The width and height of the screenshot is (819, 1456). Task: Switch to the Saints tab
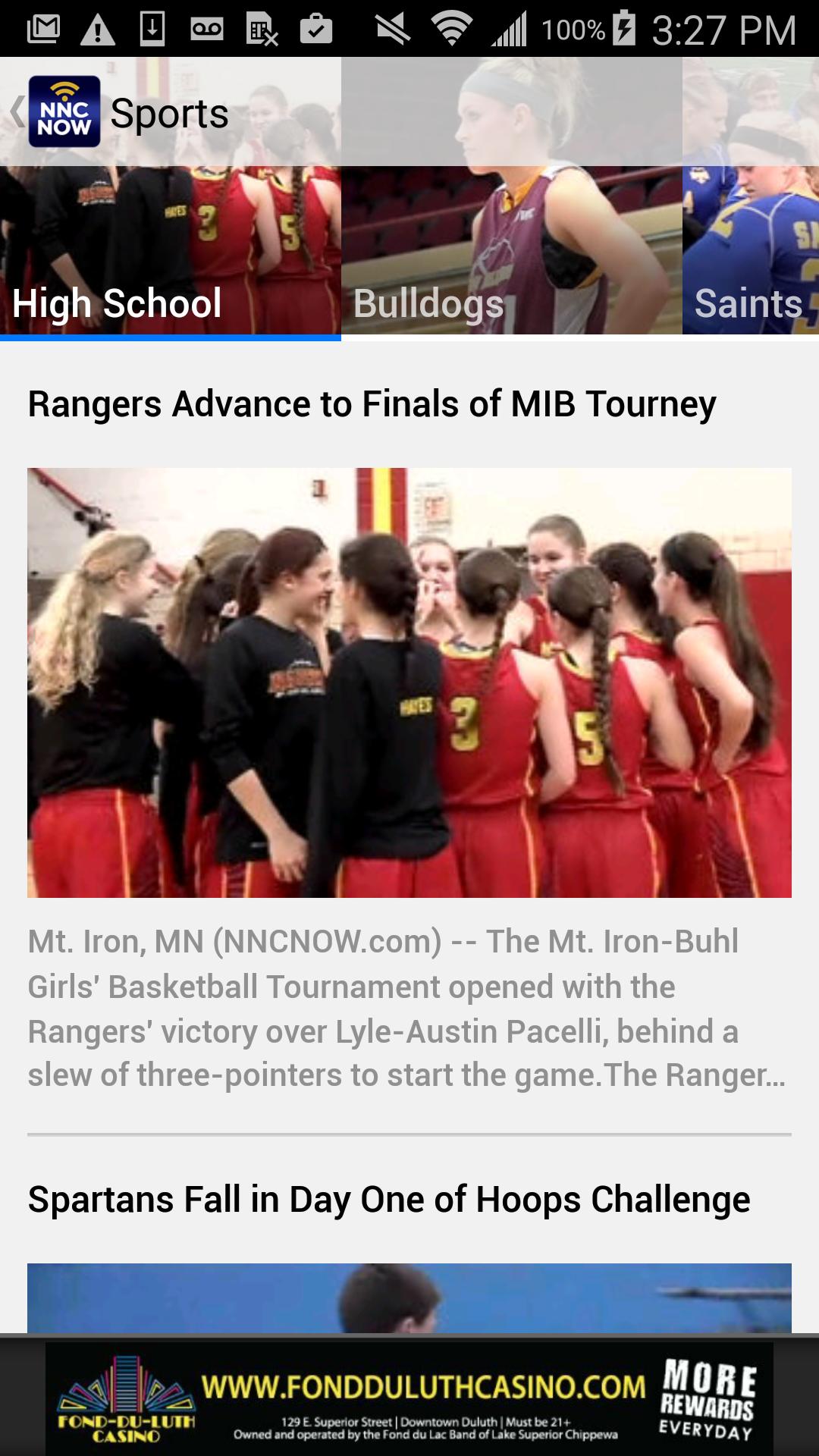tap(750, 303)
